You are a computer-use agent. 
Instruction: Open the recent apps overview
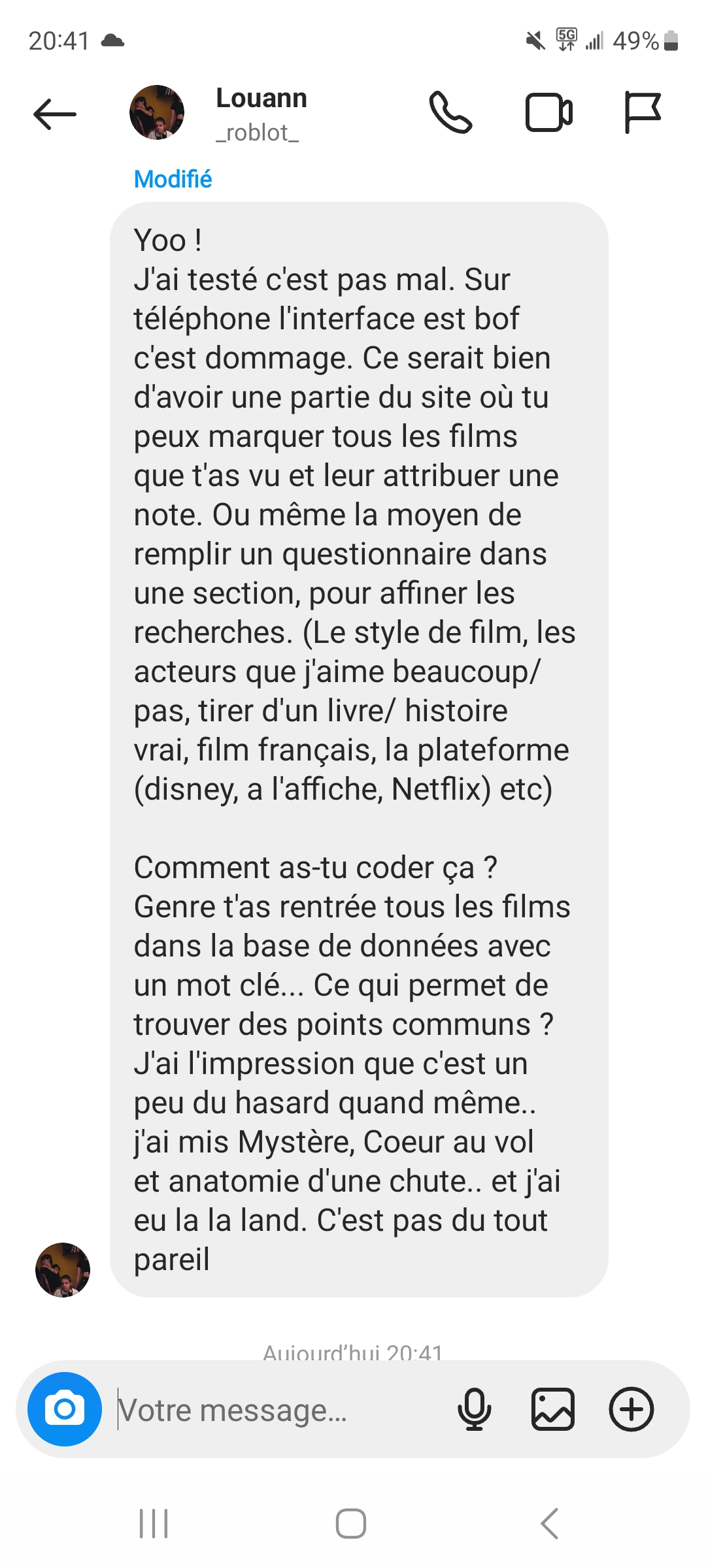click(154, 1524)
